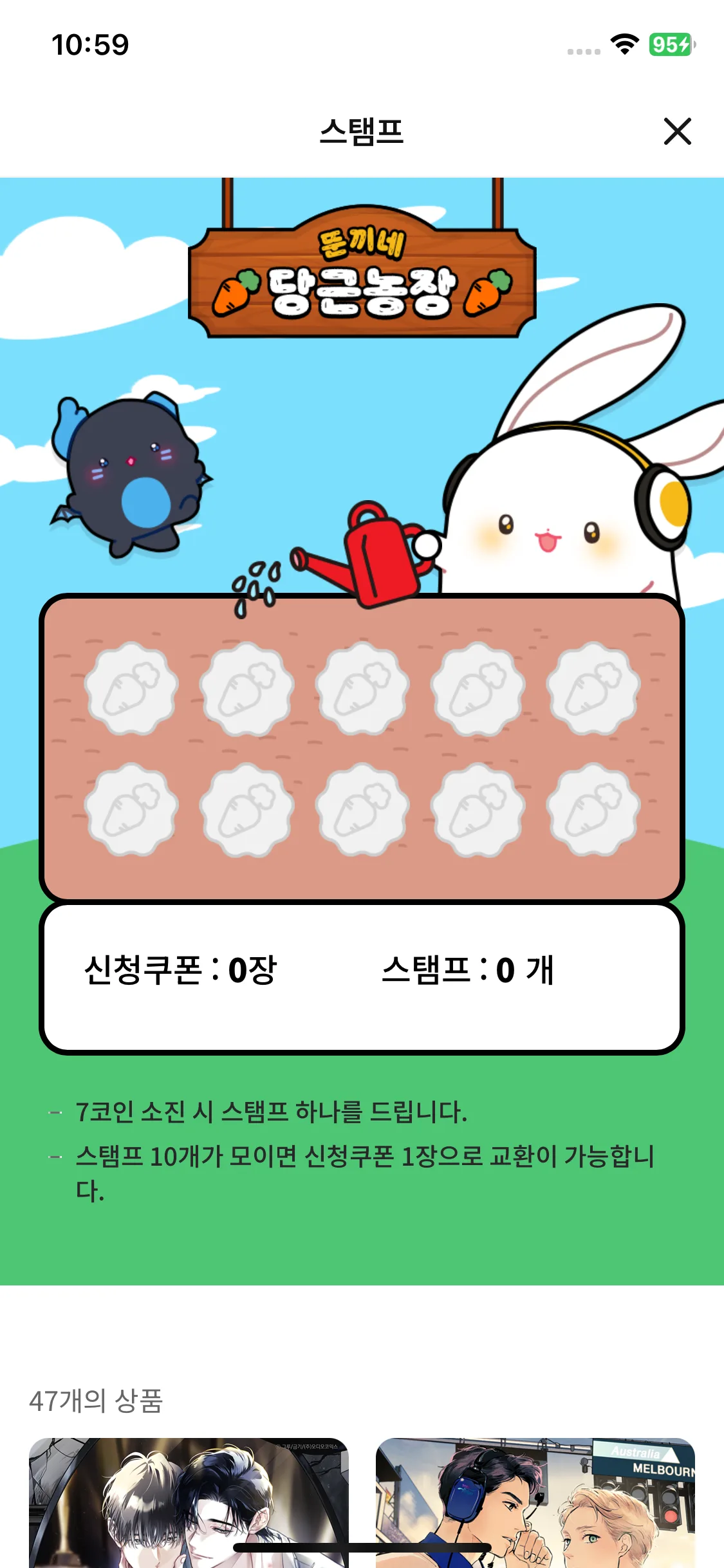Screen dimensions: 724x1568
Task: Close the 스탬프 stamp page
Action: [x=677, y=131]
